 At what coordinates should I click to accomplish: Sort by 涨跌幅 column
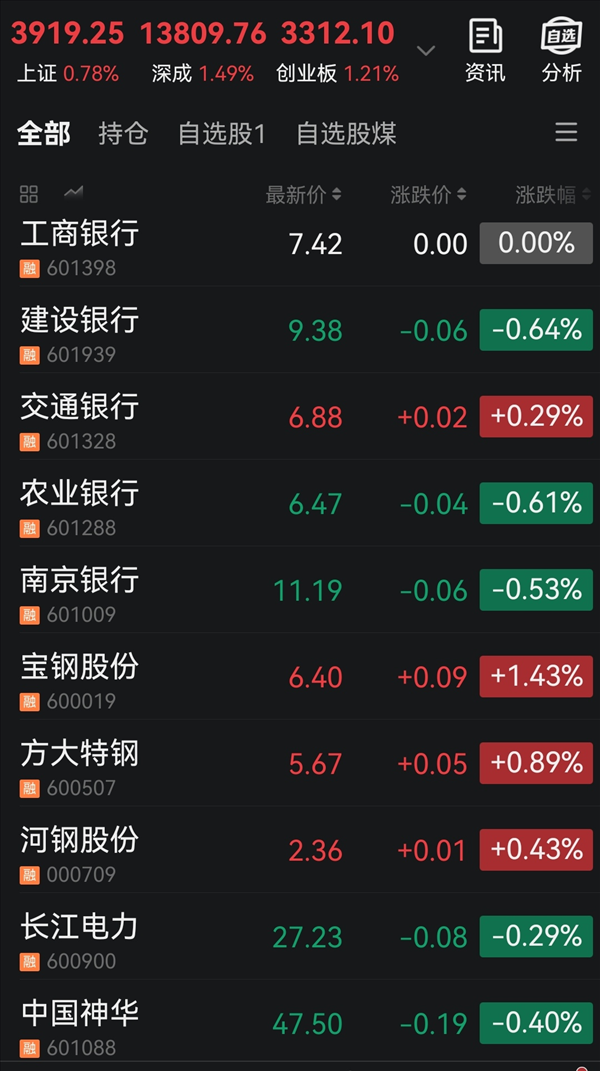click(552, 195)
